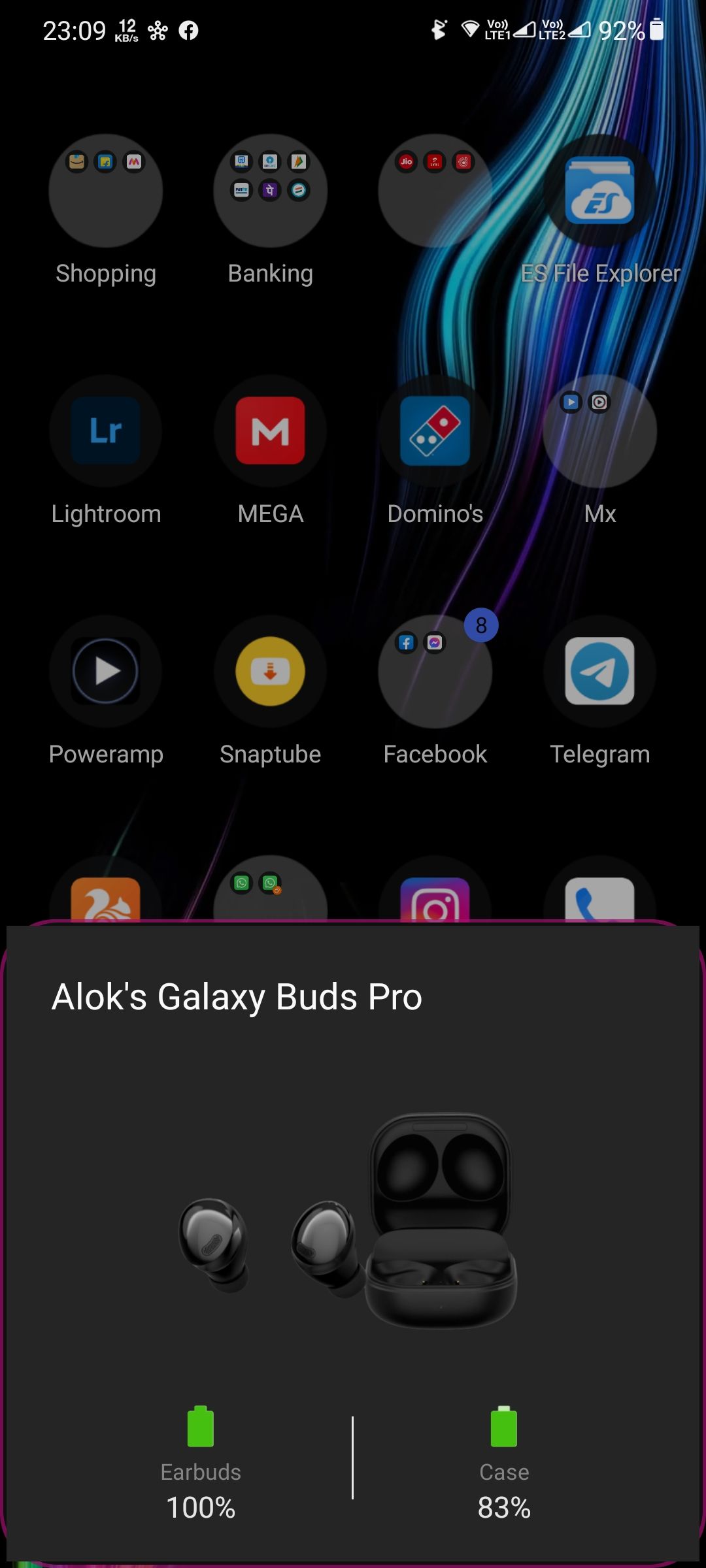Open the unnamed folder with Jio apps

[x=435, y=191]
